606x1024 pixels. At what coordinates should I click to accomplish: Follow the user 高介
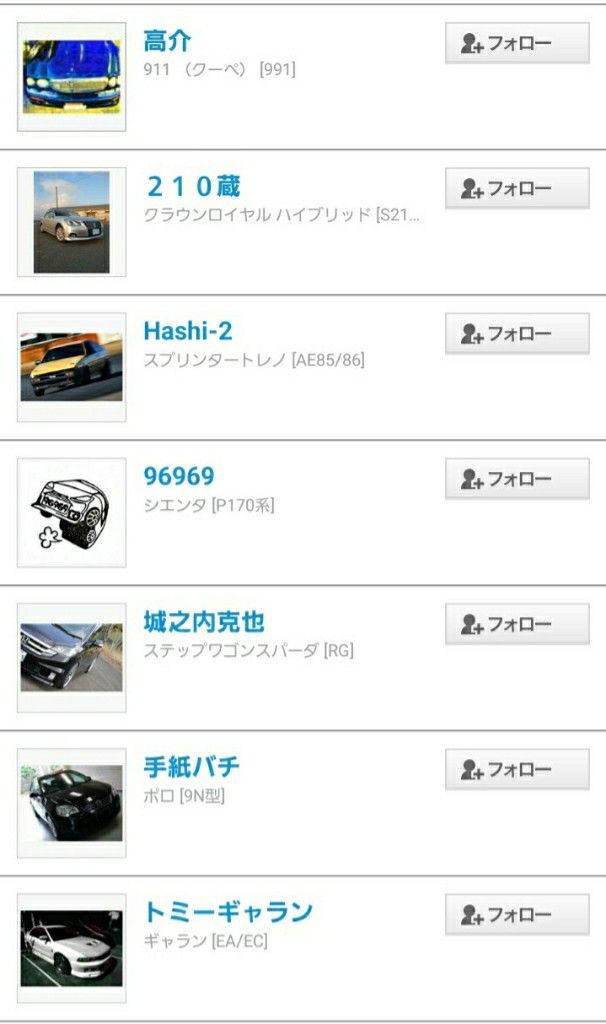coord(517,43)
